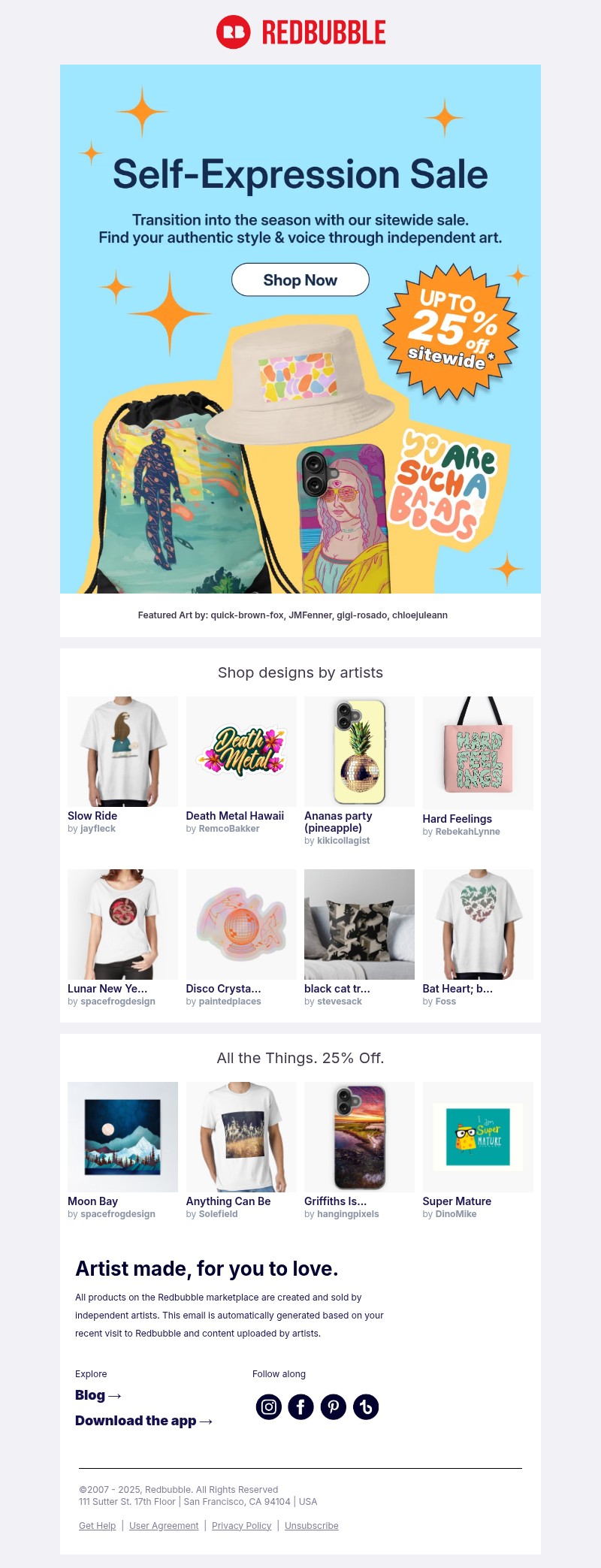The height and width of the screenshot is (1568, 601).
Task: Open the Griffiths Island phone case by hangingpixels
Action: [x=359, y=1137]
